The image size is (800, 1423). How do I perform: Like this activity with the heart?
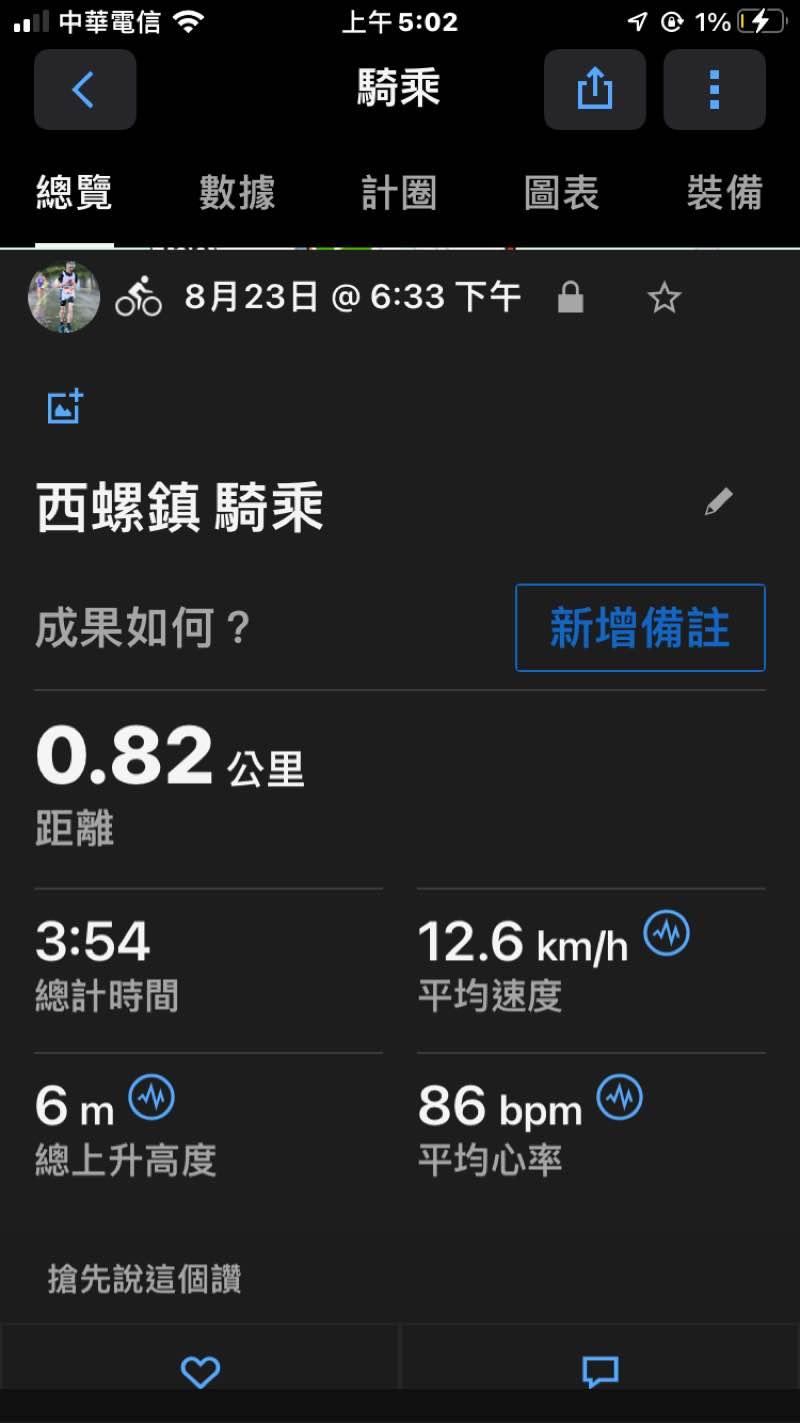[200, 1371]
